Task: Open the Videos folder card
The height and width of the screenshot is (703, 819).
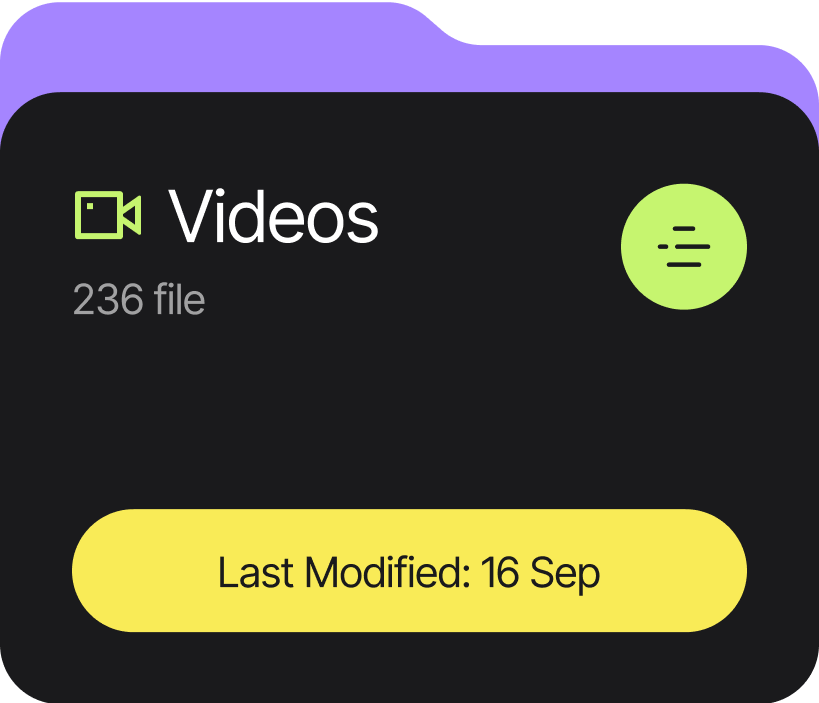Action: 273,216
